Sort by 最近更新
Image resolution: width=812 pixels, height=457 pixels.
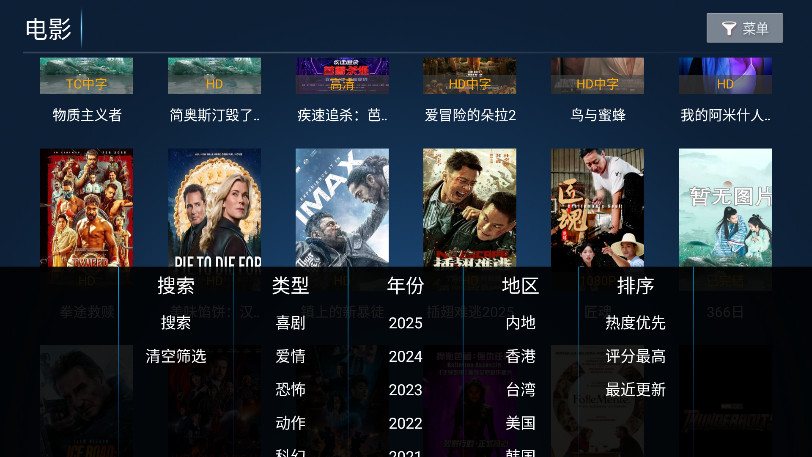pos(635,390)
